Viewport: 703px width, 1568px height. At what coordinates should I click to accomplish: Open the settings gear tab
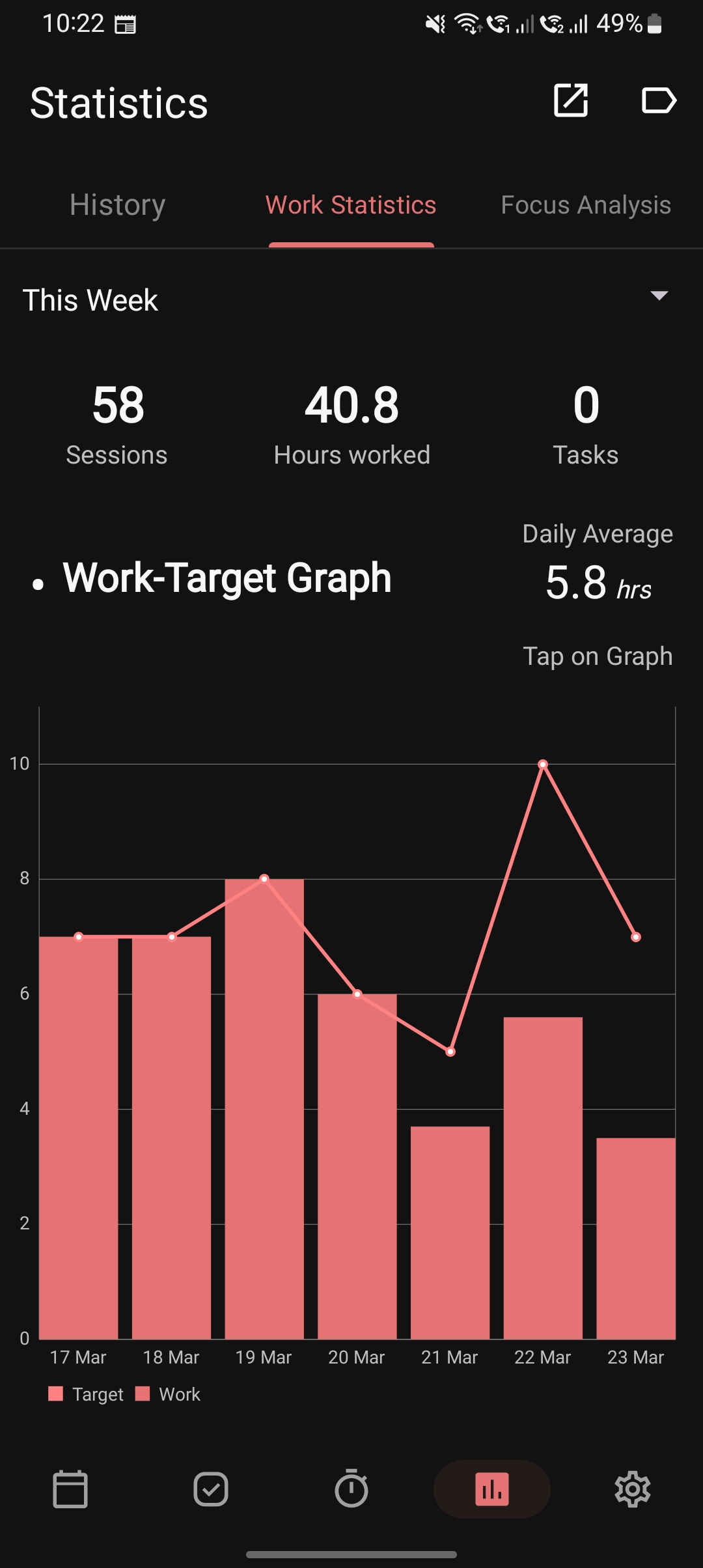633,1489
